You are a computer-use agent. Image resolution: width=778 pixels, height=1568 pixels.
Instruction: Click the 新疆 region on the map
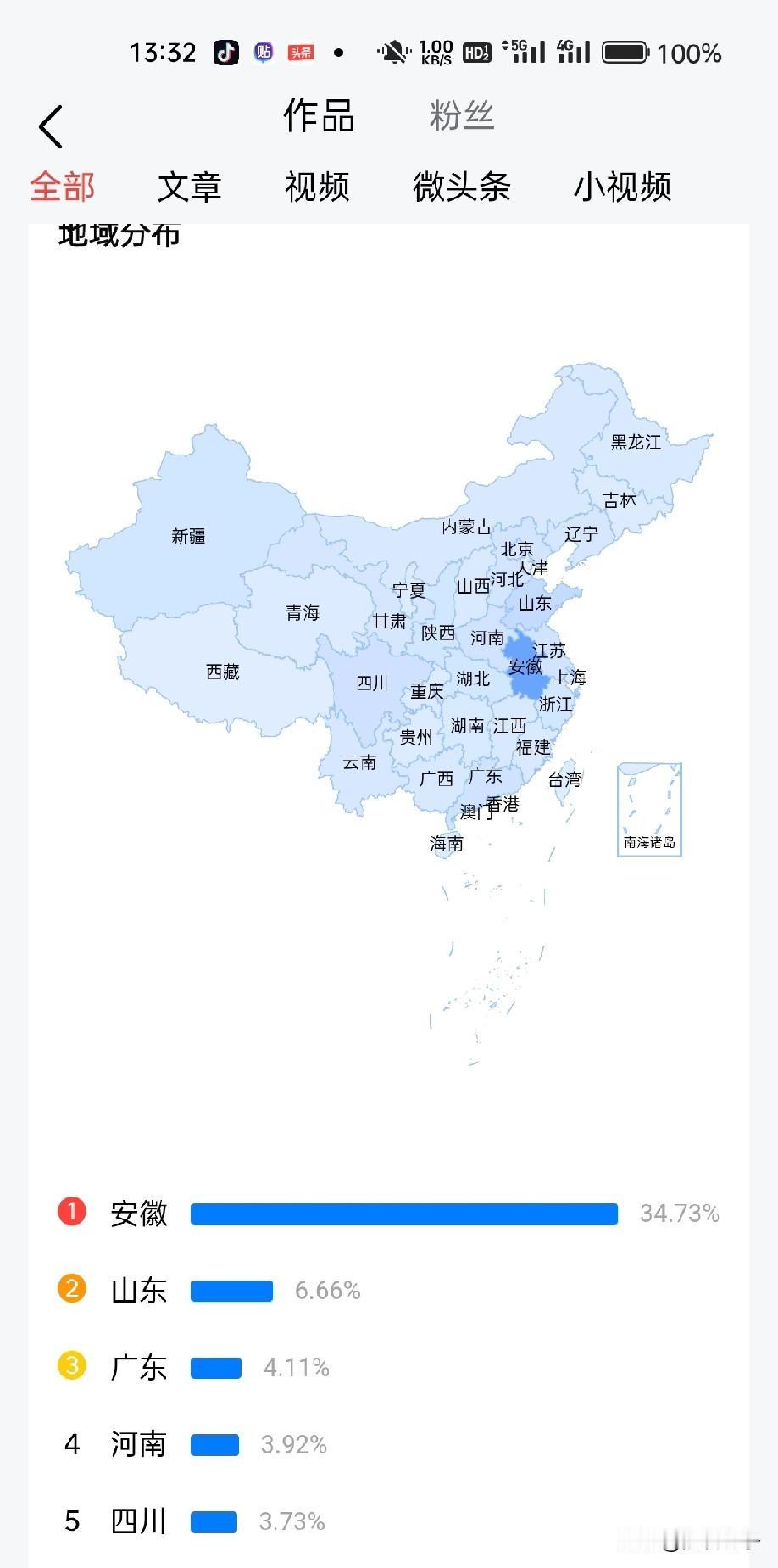[x=188, y=535]
